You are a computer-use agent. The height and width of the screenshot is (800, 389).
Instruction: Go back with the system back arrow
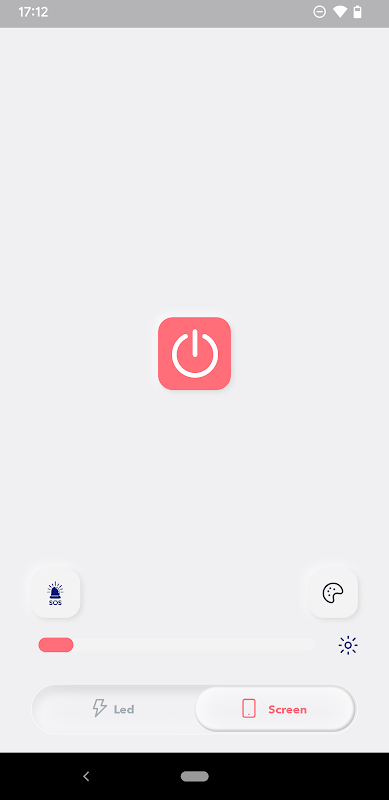pyautogui.click(x=86, y=777)
